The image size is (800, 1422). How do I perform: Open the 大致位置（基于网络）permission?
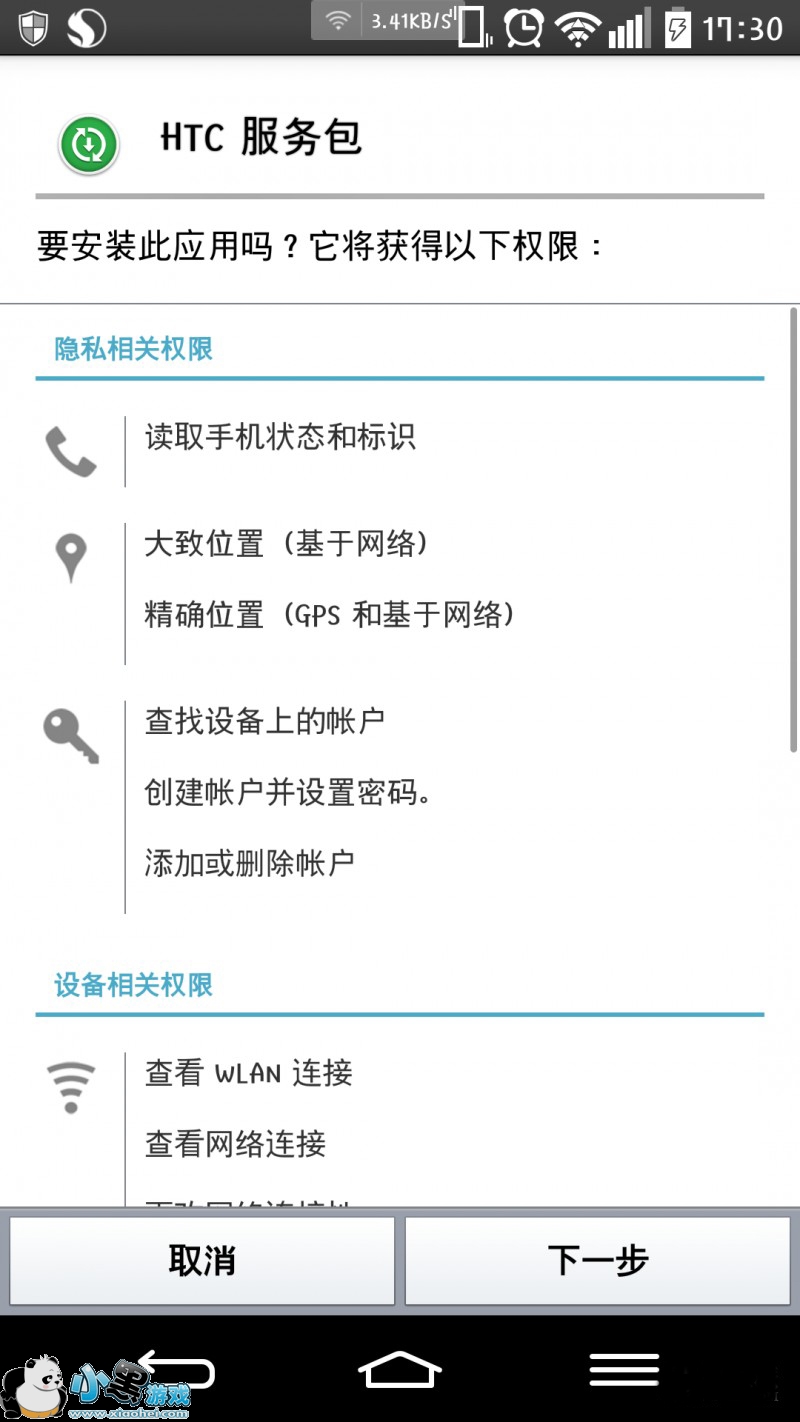point(286,543)
